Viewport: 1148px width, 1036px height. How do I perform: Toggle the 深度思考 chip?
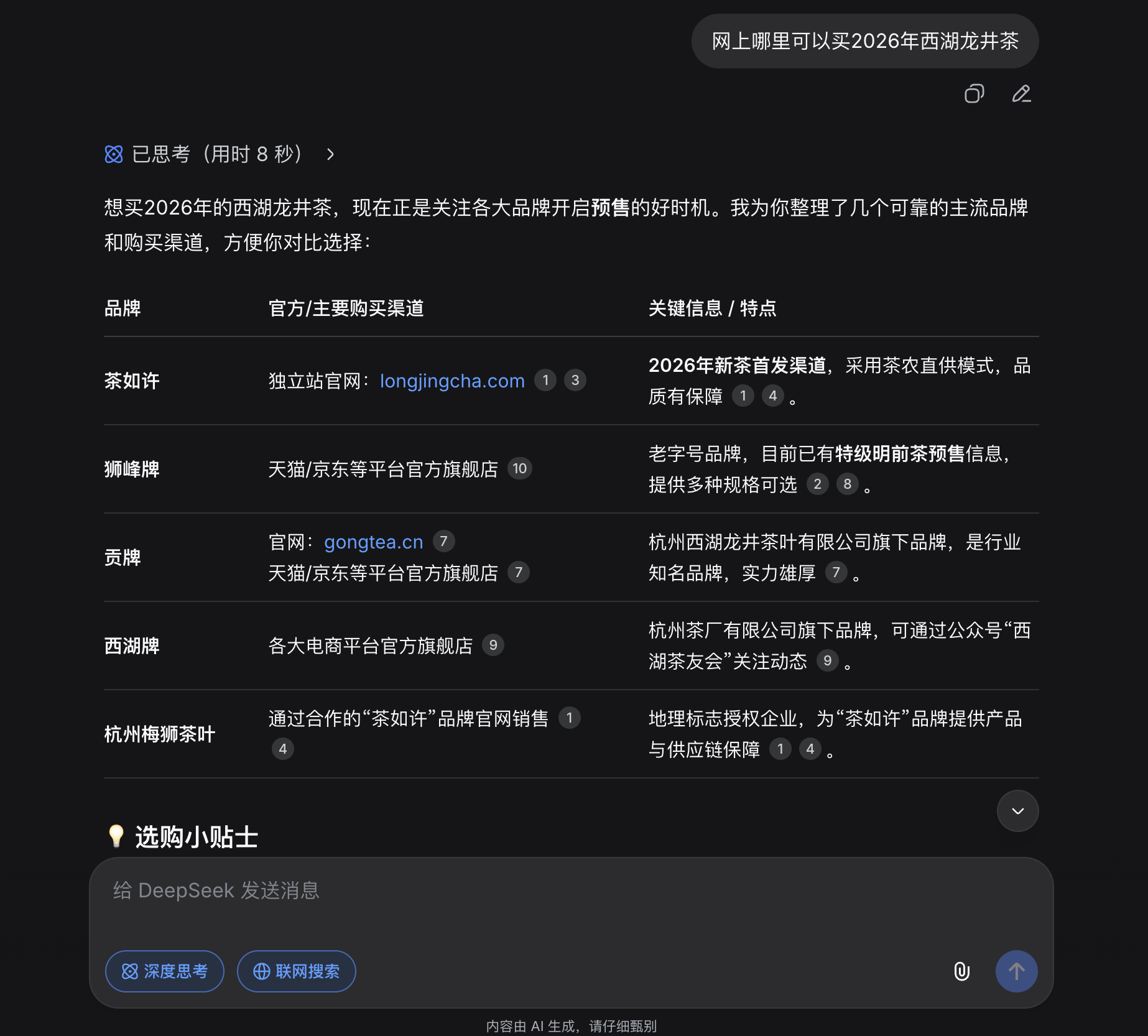(165, 971)
